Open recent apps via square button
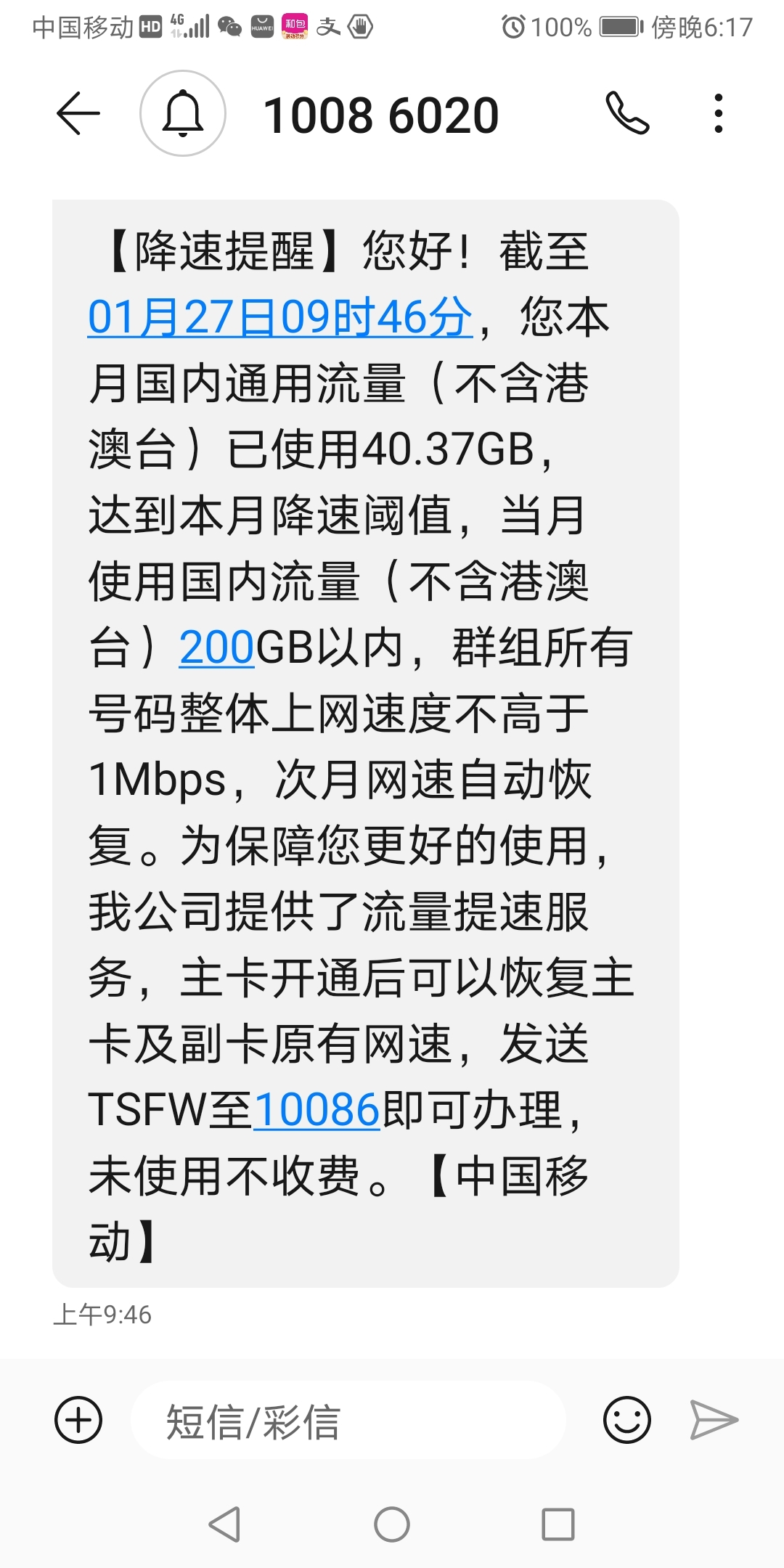The image size is (784, 1568). tap(558, 1524)
